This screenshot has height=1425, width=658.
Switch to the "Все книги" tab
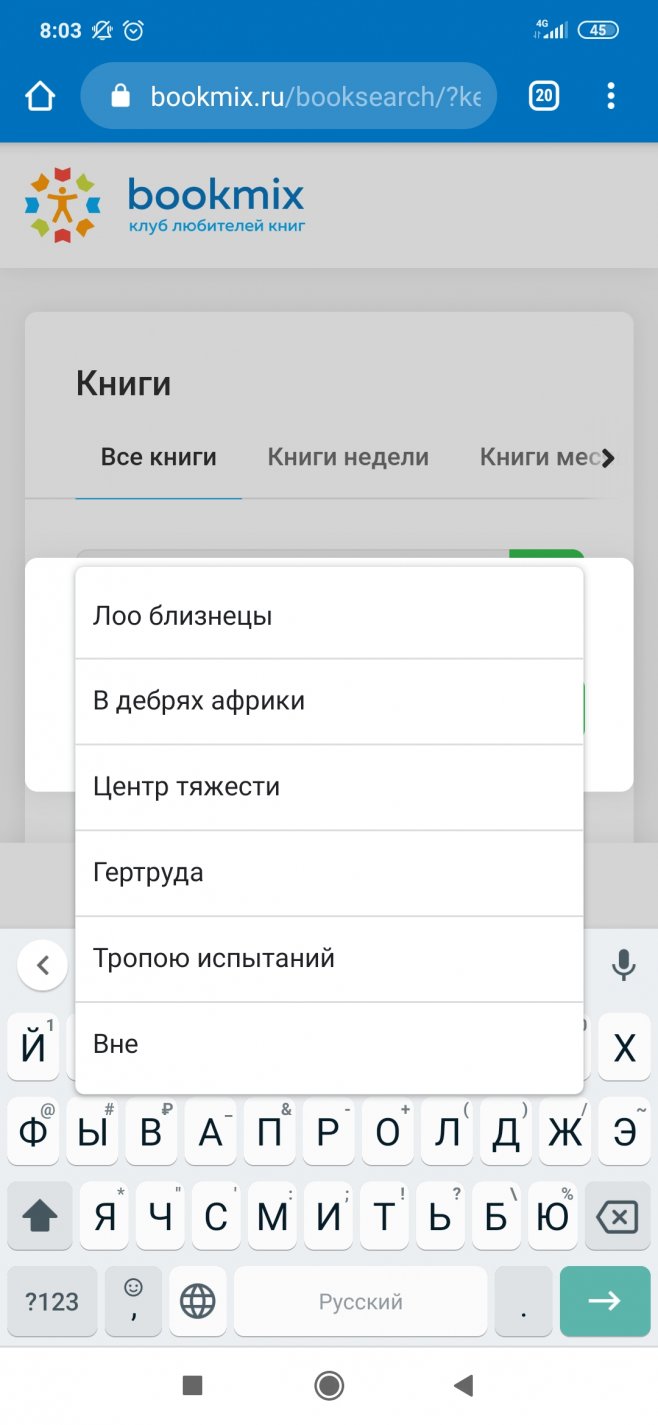pos(158,458)
